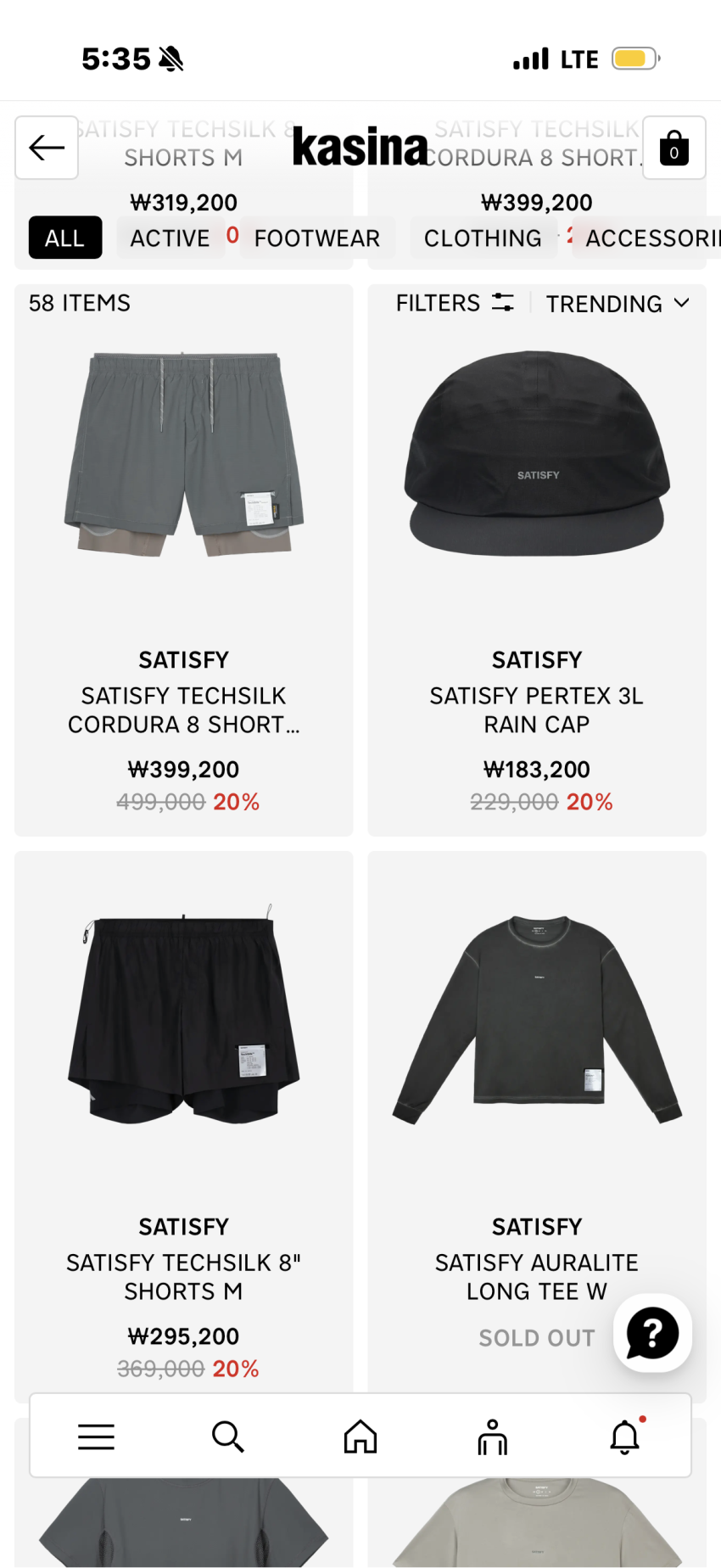Open the hamburger menu
The width and height of the screenshot is (721, 1568).
(96, 1436)
